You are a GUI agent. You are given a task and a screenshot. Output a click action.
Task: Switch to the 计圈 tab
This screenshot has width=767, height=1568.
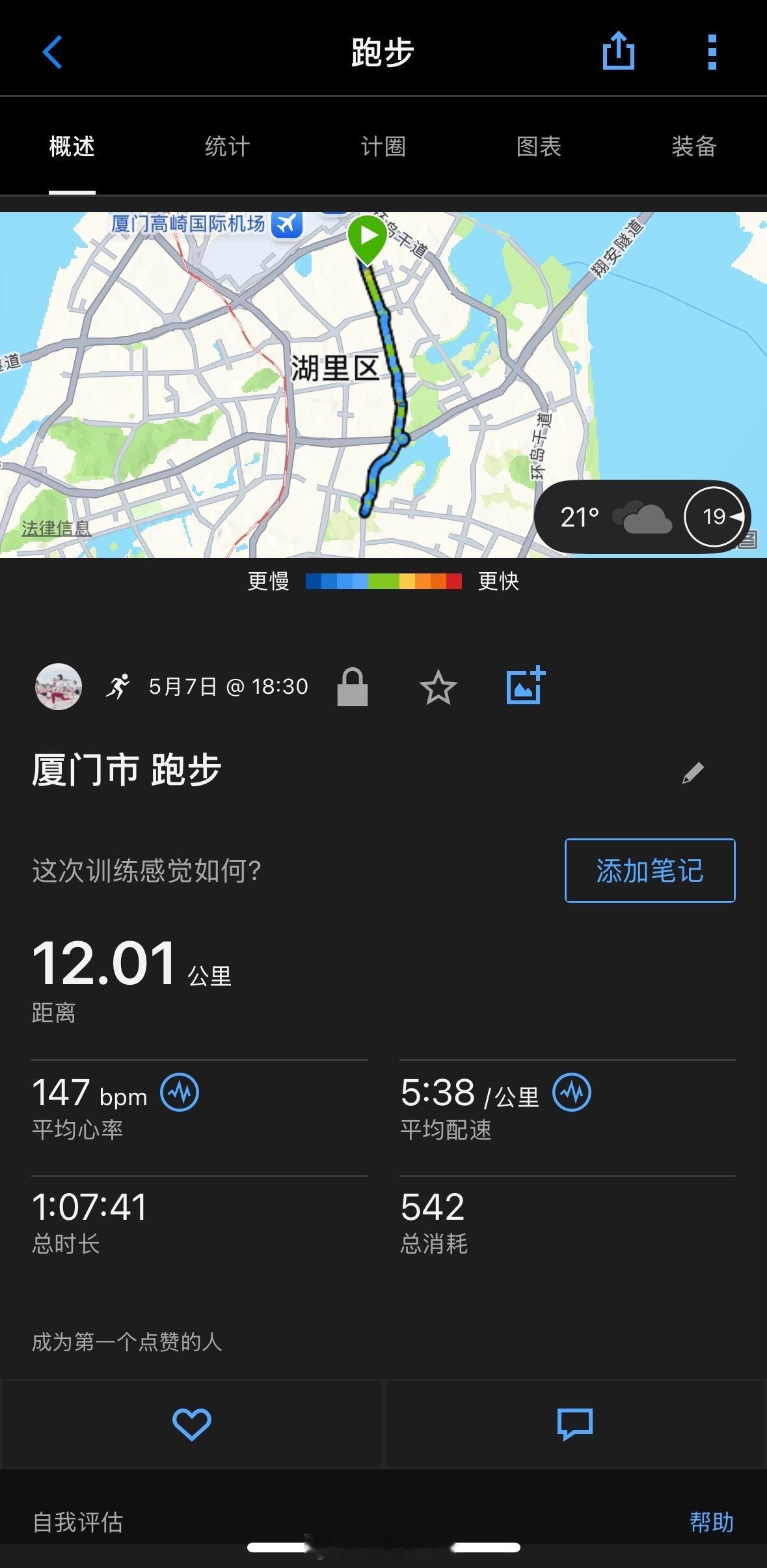[383, 146]
